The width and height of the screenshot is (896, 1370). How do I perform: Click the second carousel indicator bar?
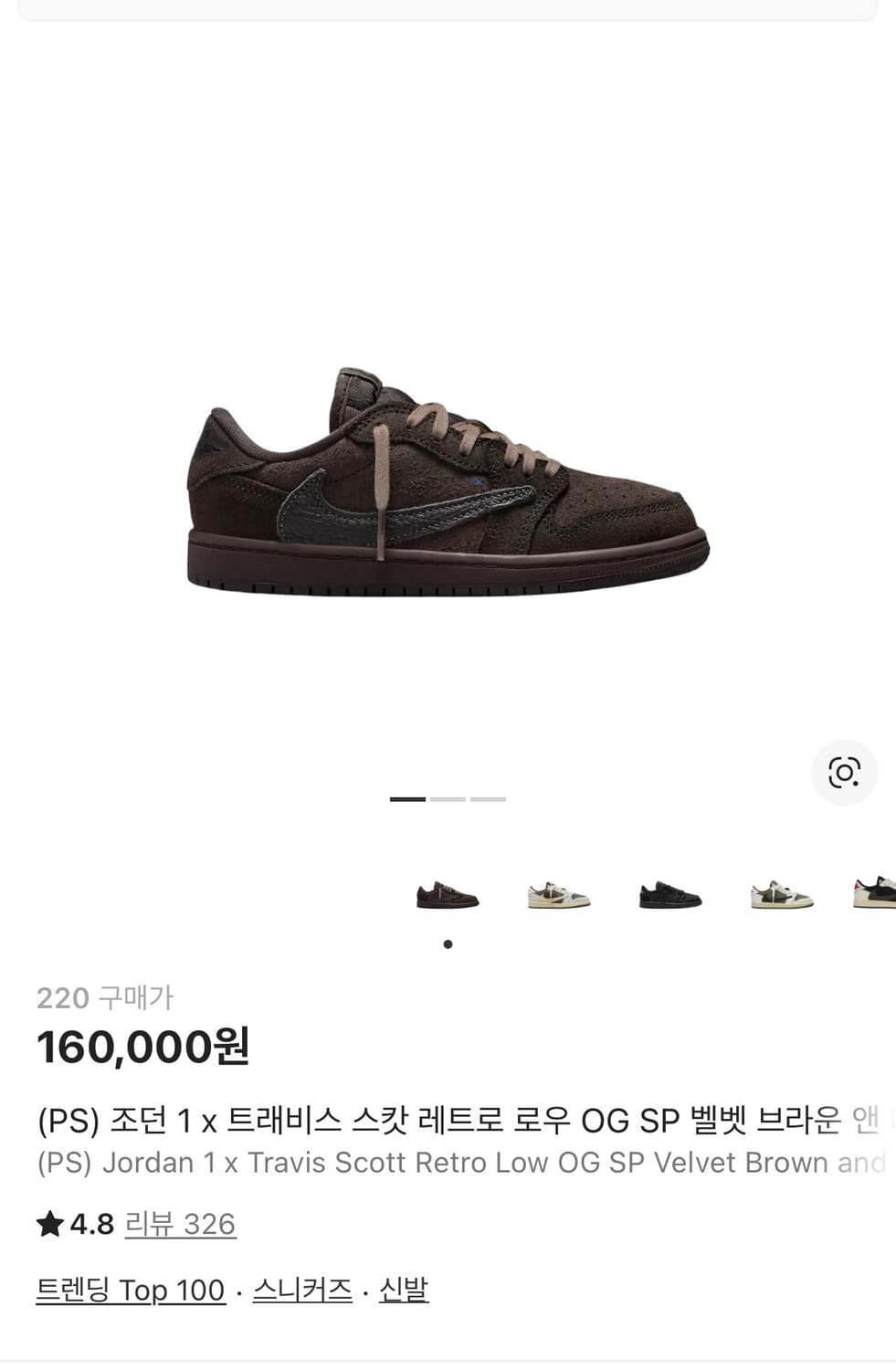pyautogui.click(x=447, y=797)
